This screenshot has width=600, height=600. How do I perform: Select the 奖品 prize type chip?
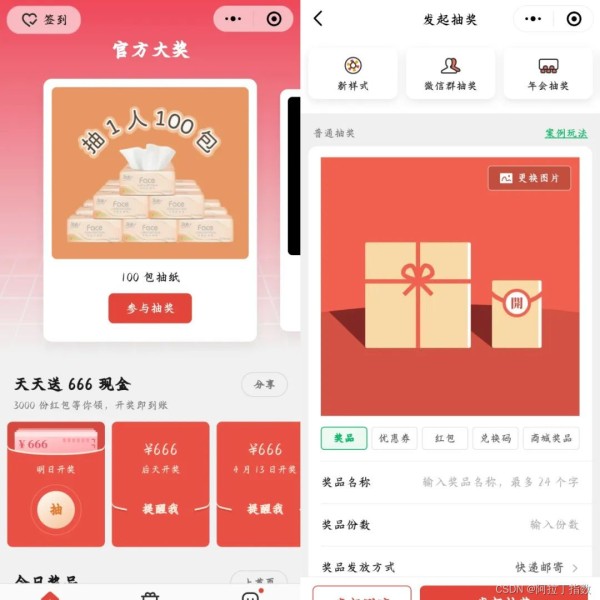pyautogui.click(x=344, y=438)
